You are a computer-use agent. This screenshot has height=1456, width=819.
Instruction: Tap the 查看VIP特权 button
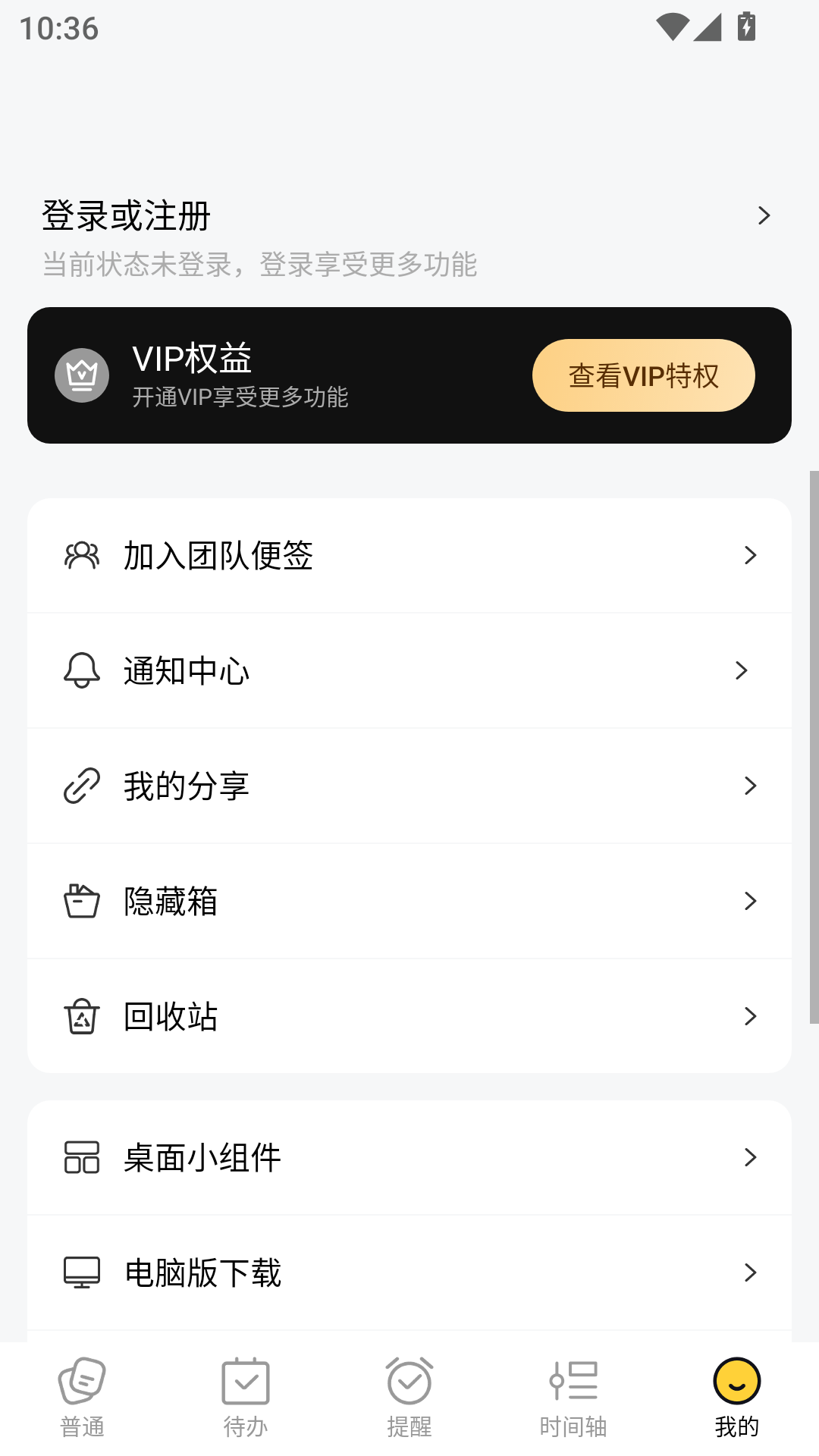pos(643,375)
